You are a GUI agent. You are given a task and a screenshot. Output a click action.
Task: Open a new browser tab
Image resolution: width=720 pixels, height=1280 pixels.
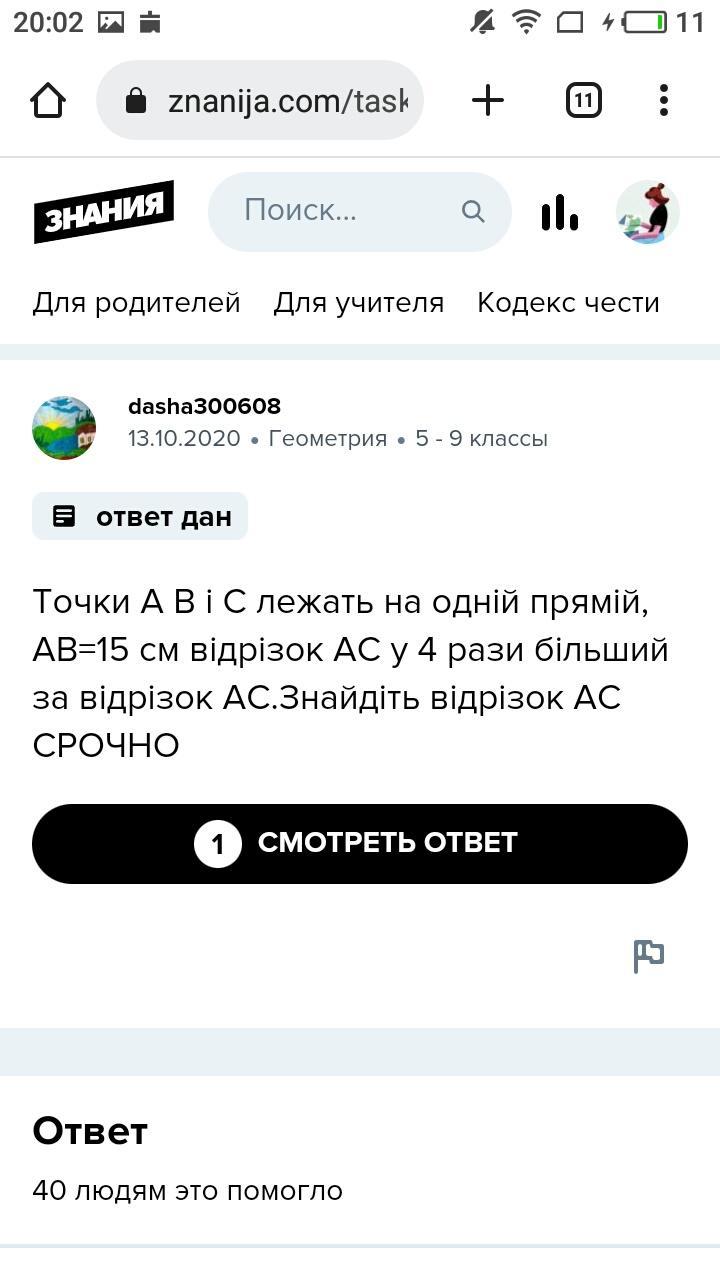(x=487, y=100)
